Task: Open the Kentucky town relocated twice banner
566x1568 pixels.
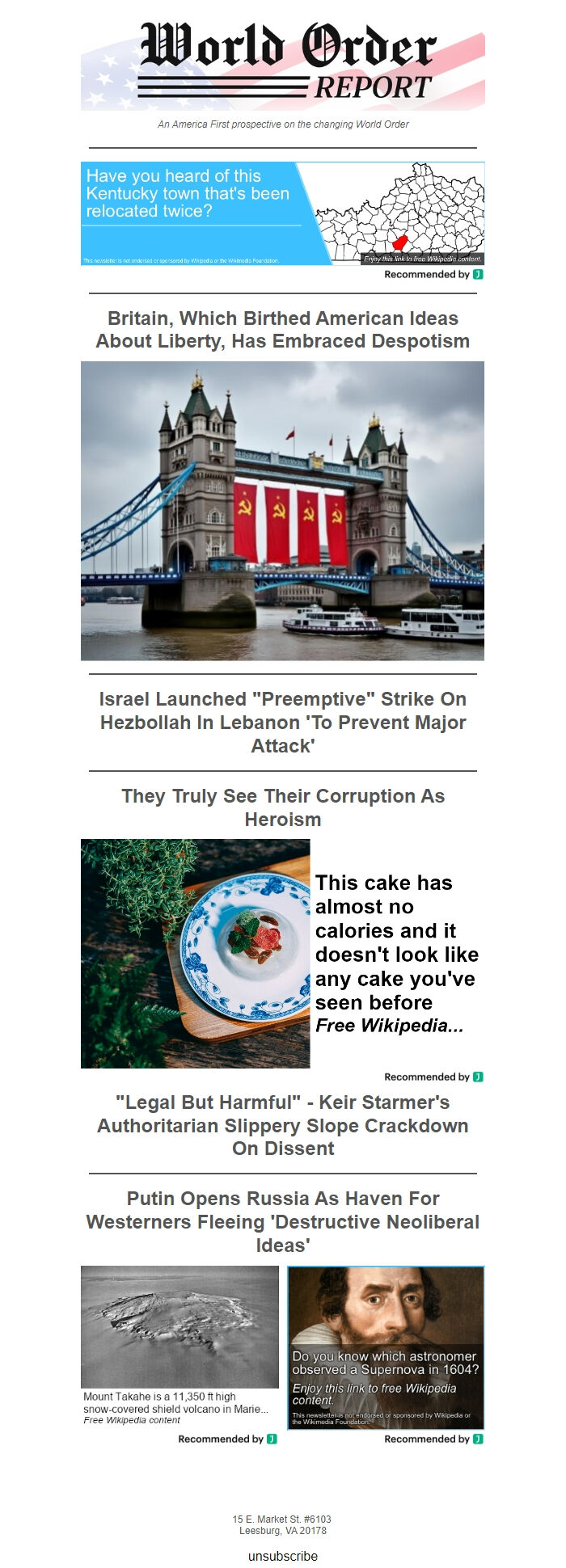Action: coord(282,213)
